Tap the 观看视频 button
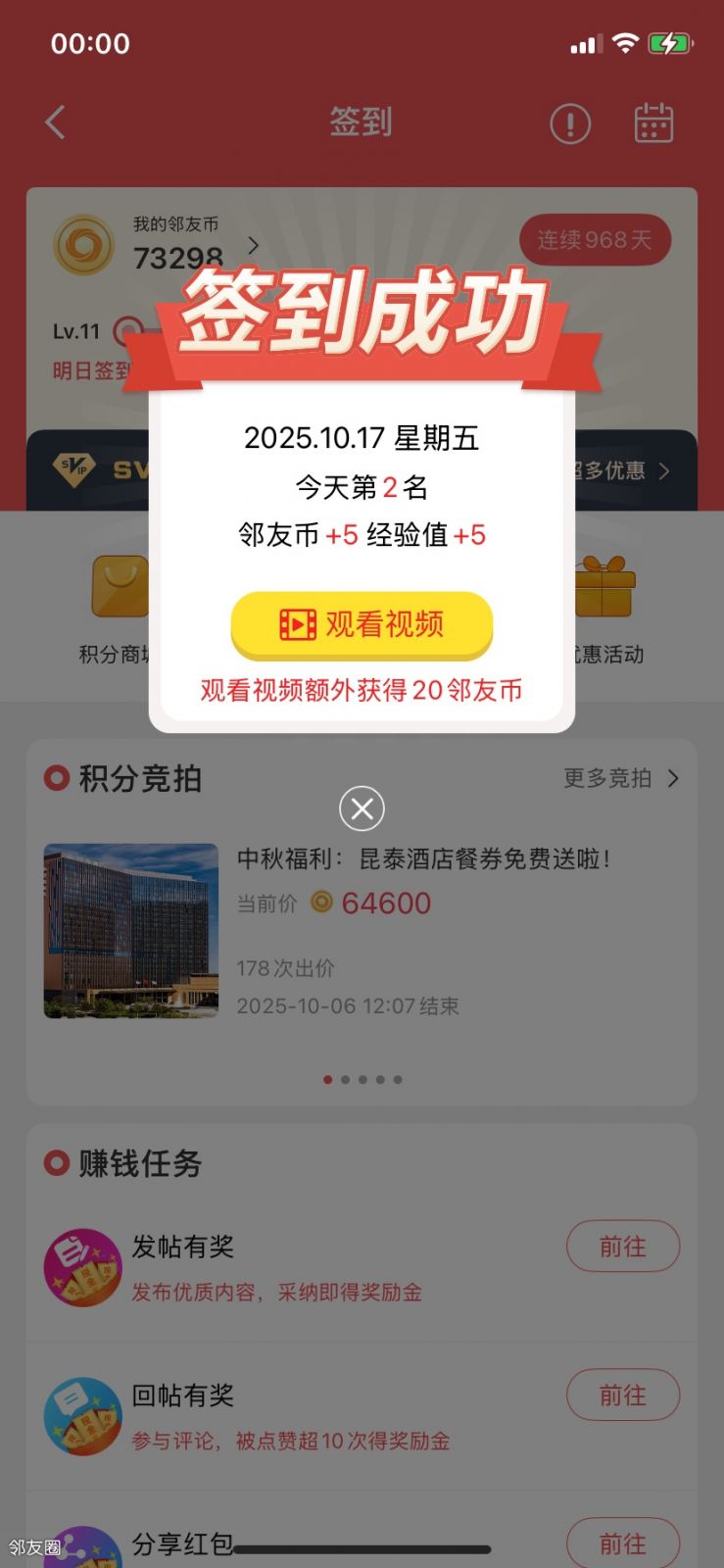This screenshot has height=1568, width=724. coord(362,624)
